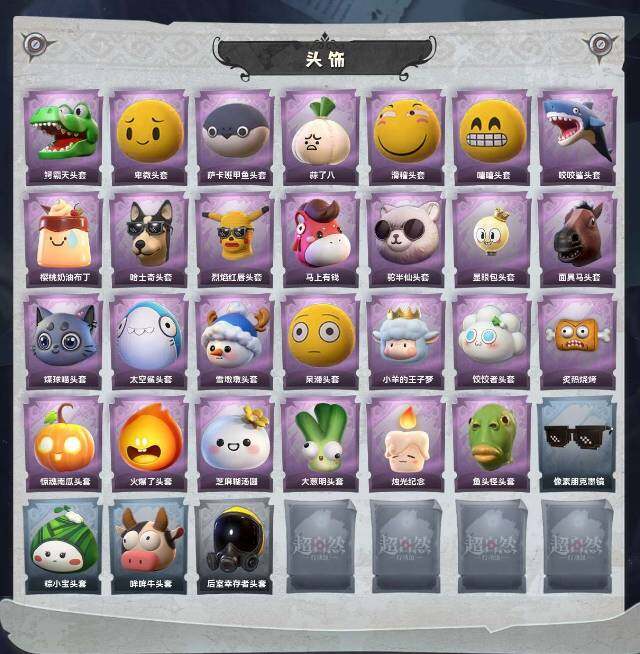Tap the 雪墩墩头套 snowman headgear
Viewport: 640px width, 654px height.
[235, 337]
